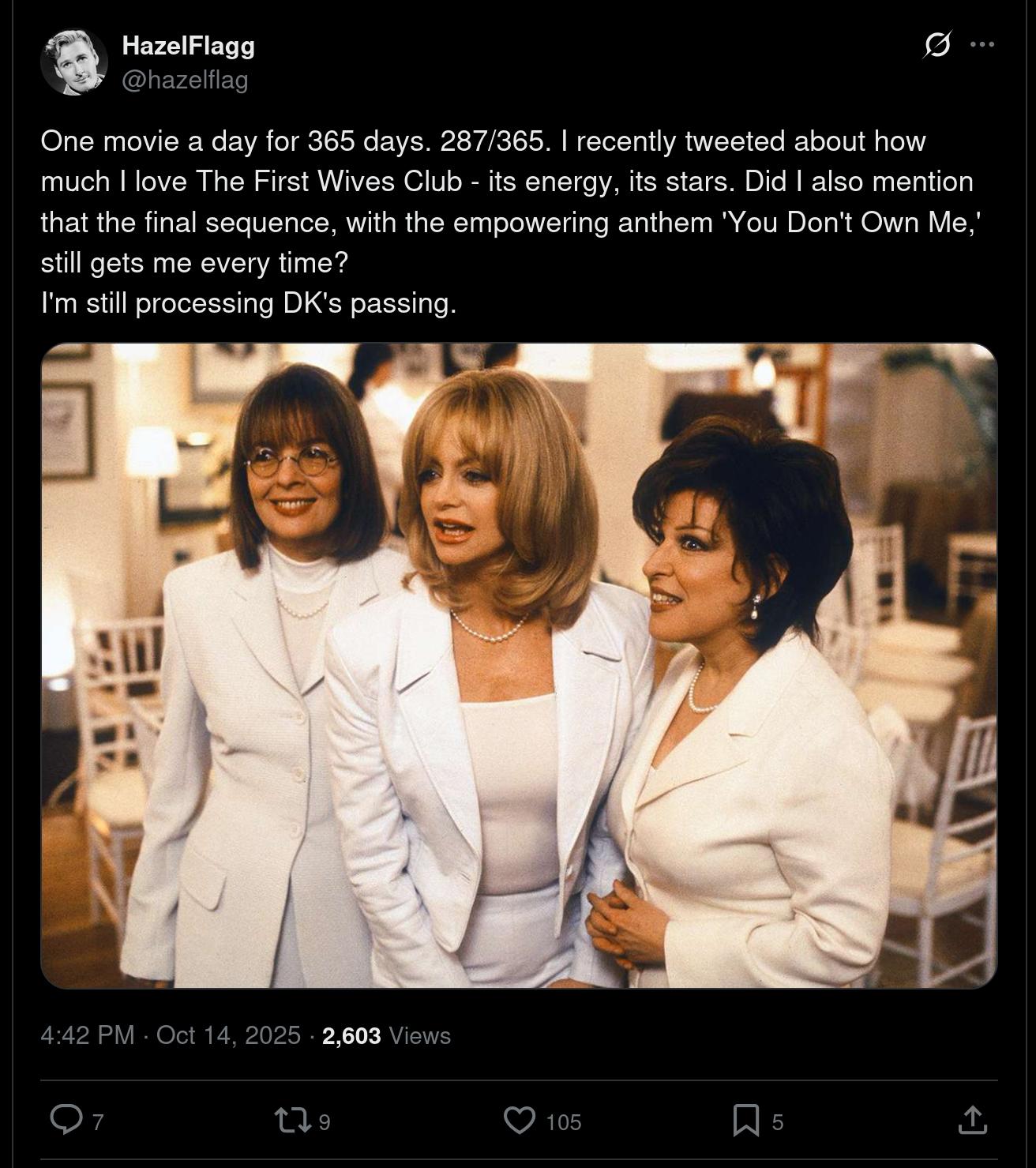Image resolution: width=1036 pixels, height=1168 pixels.
Task: Open the @hazelflag profile handle
Action: coord(185,80)
